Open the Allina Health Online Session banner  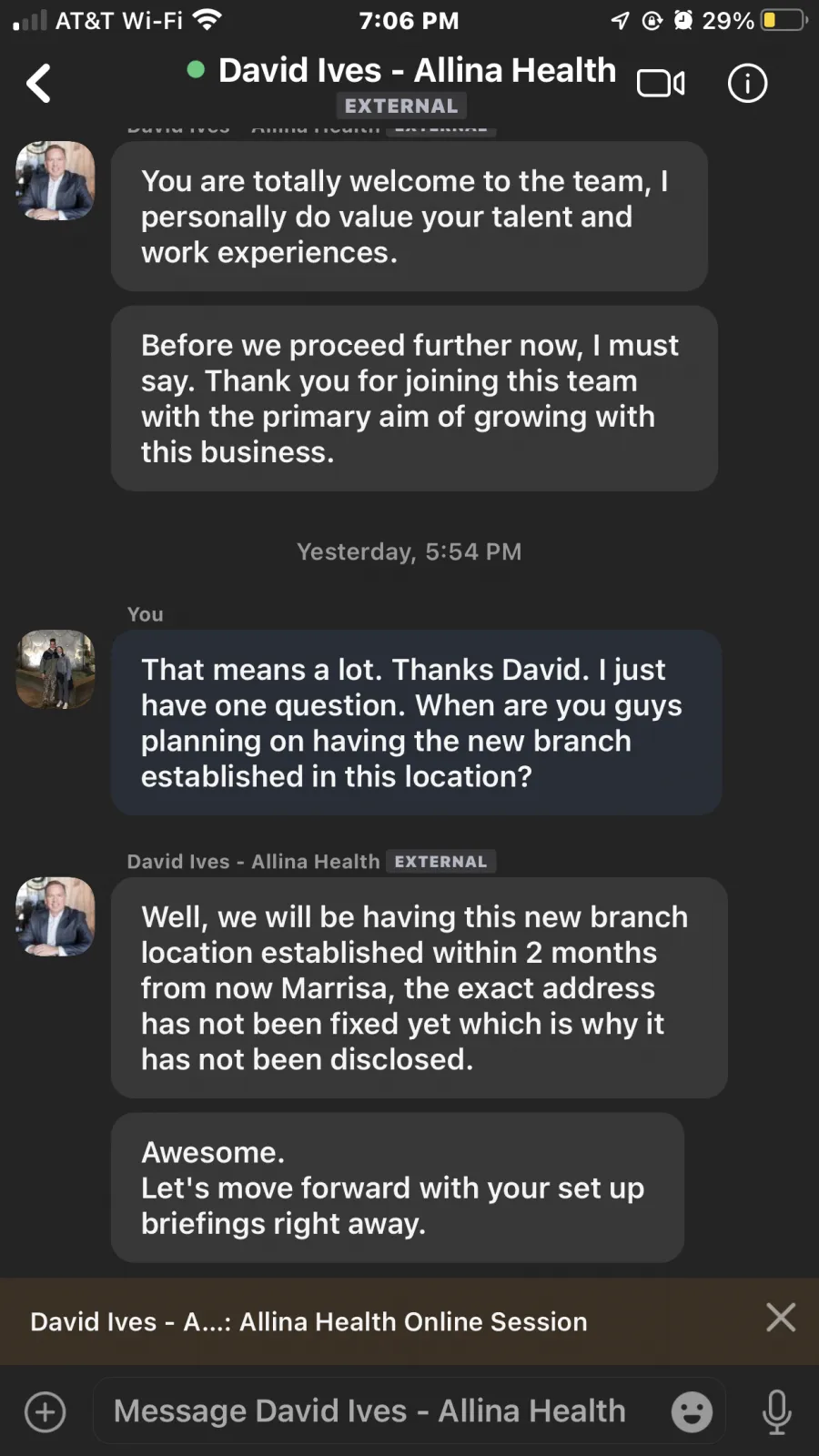tap(309, 1321)
